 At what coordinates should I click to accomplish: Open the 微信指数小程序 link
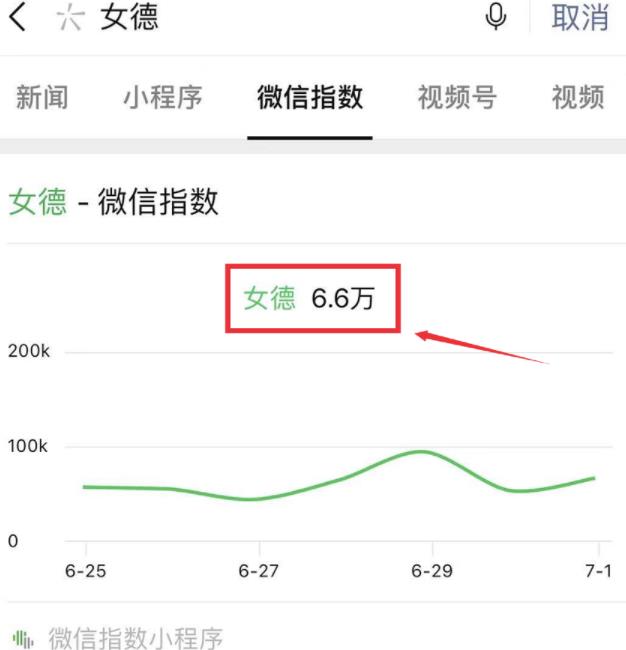tap(135, 637)
